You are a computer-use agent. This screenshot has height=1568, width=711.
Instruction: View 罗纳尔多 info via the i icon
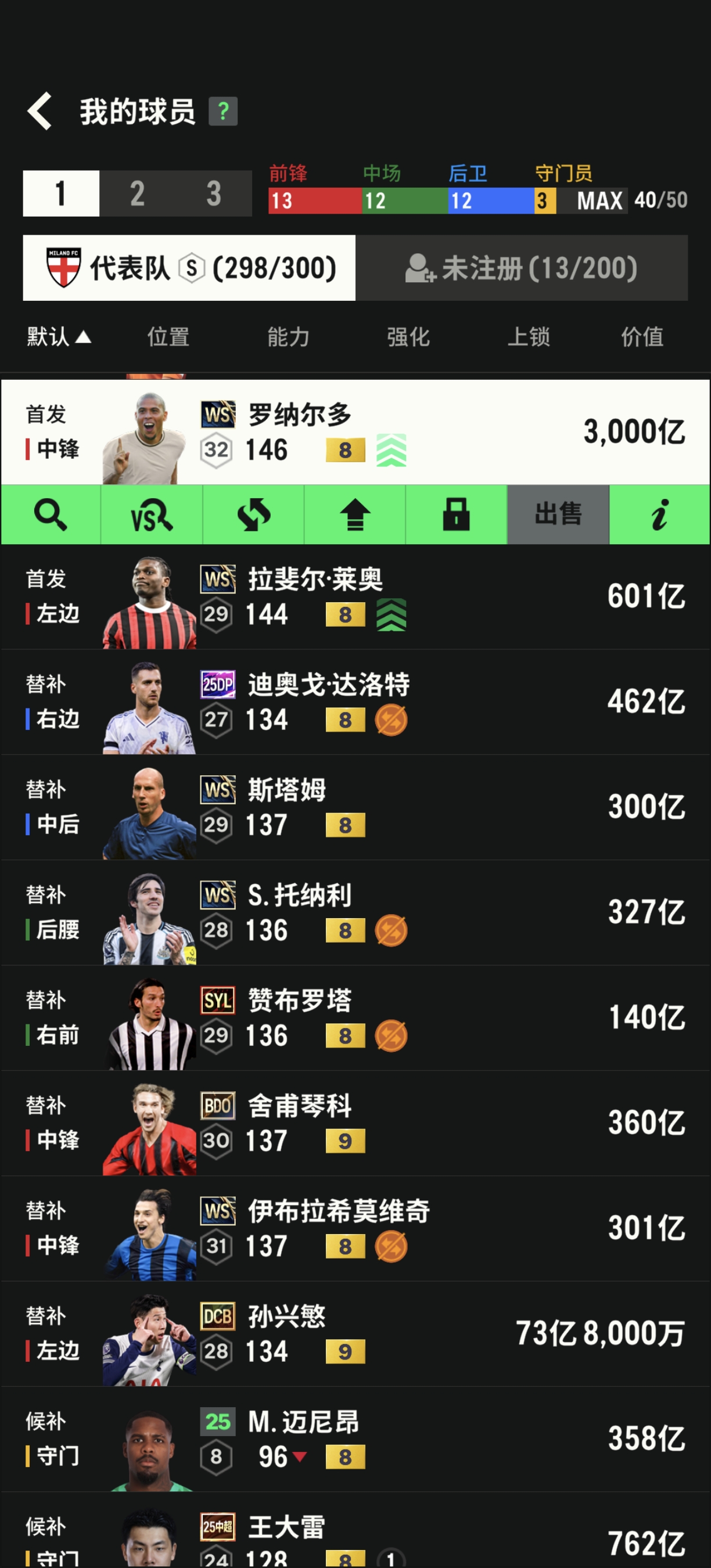point(659,515)
